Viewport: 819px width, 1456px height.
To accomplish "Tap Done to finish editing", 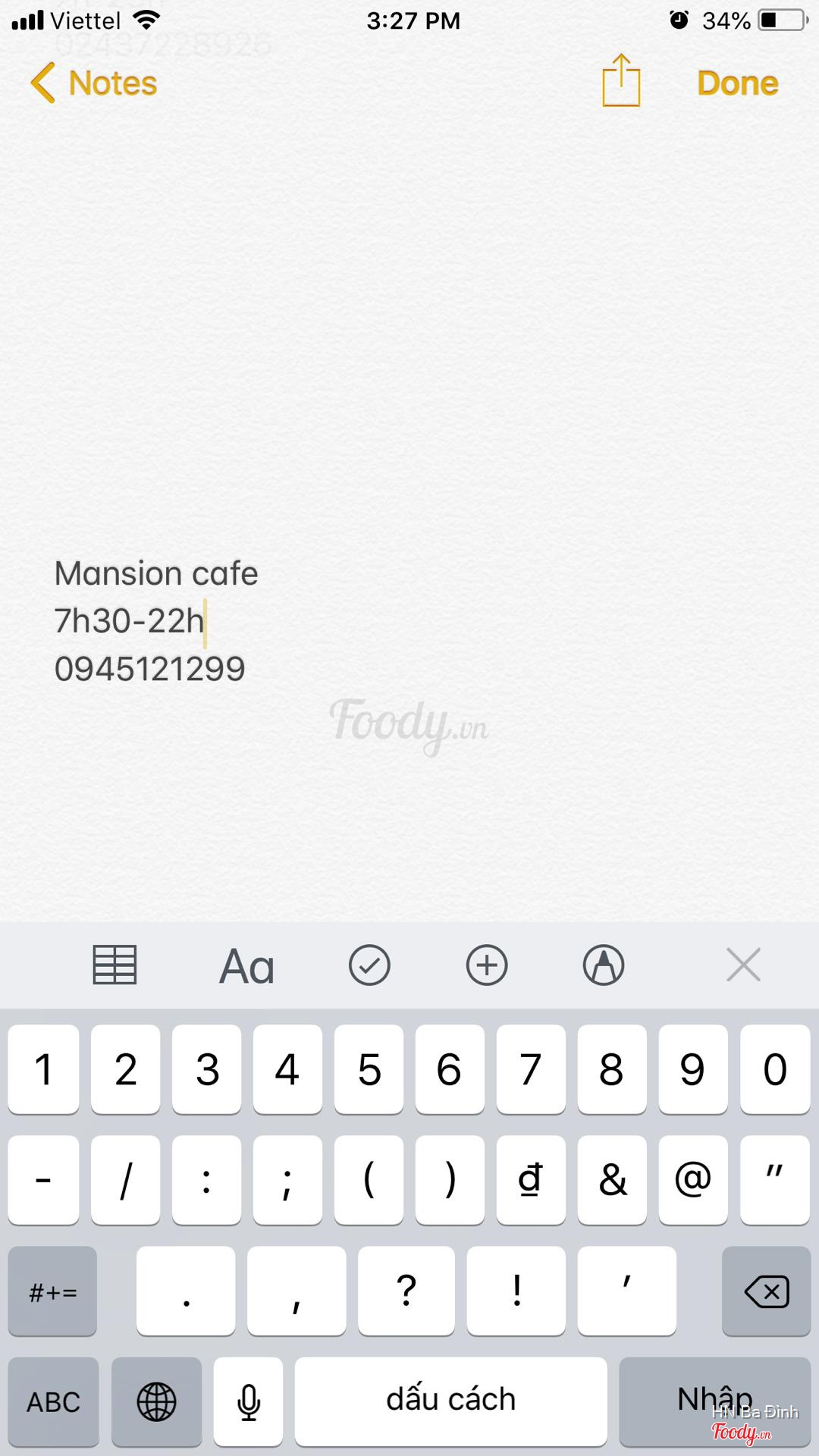I will (x=737, y=83).
